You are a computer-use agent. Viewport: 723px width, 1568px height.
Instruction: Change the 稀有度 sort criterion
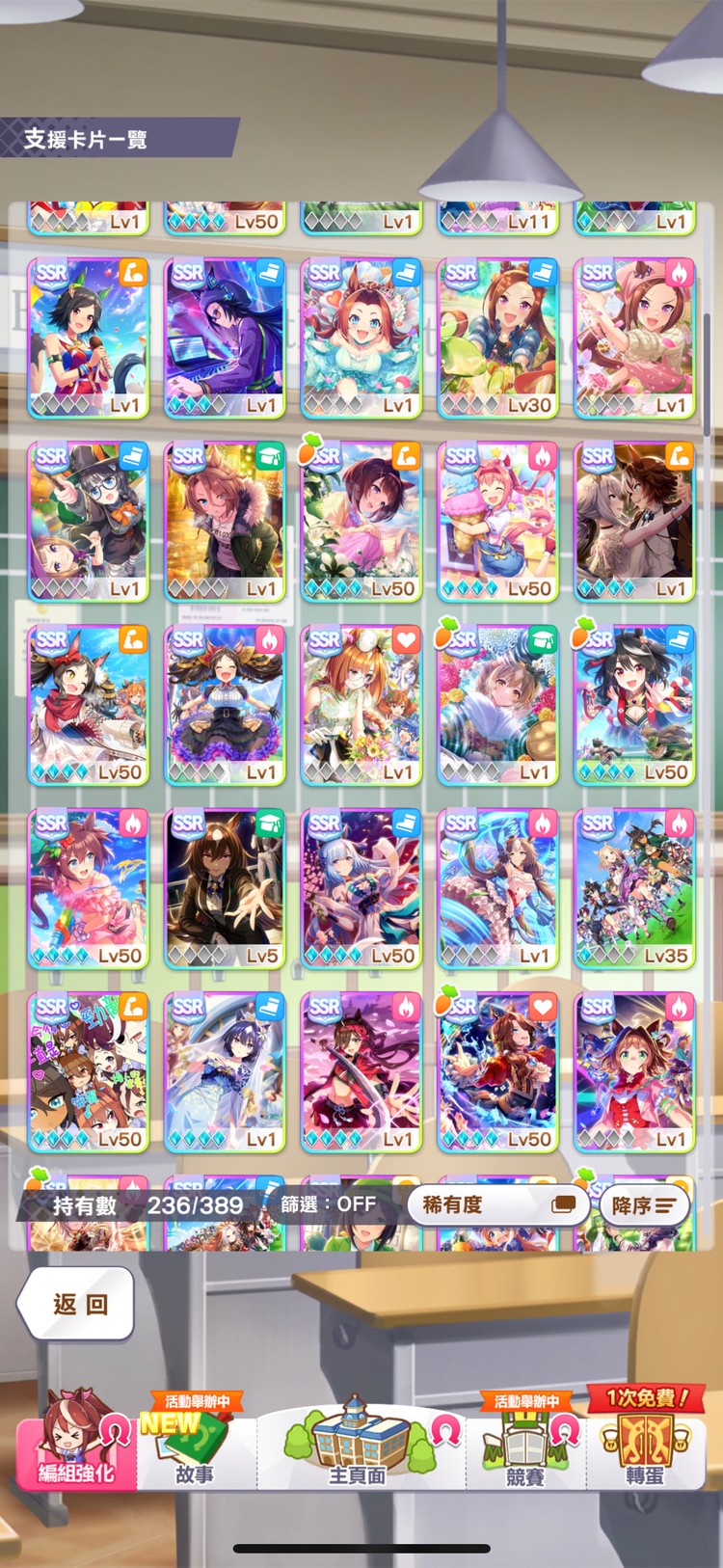click(497, 1204)
